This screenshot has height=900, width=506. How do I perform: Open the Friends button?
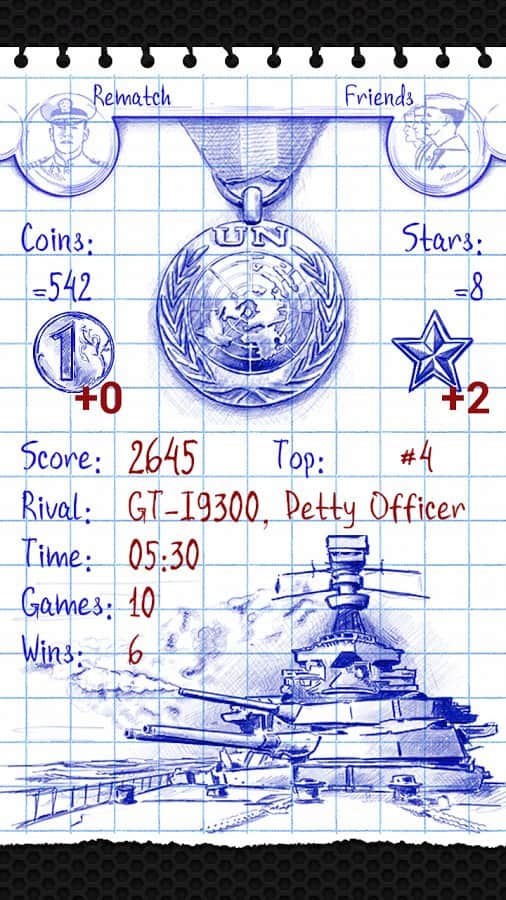click(x=438, y=142)
